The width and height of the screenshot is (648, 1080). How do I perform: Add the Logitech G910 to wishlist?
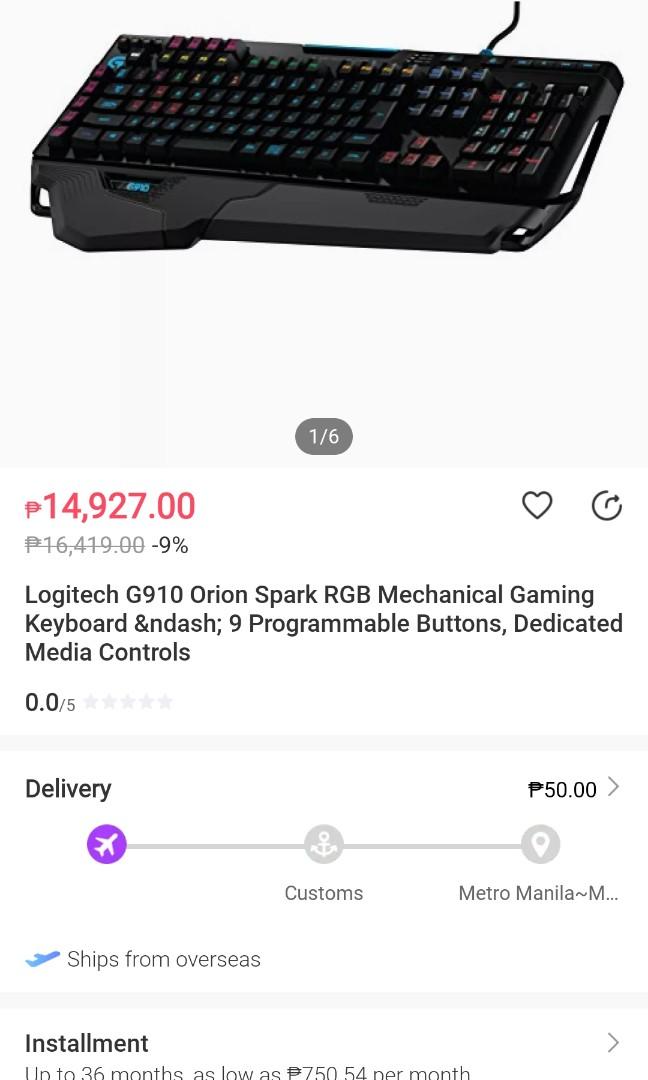(537, 506)
